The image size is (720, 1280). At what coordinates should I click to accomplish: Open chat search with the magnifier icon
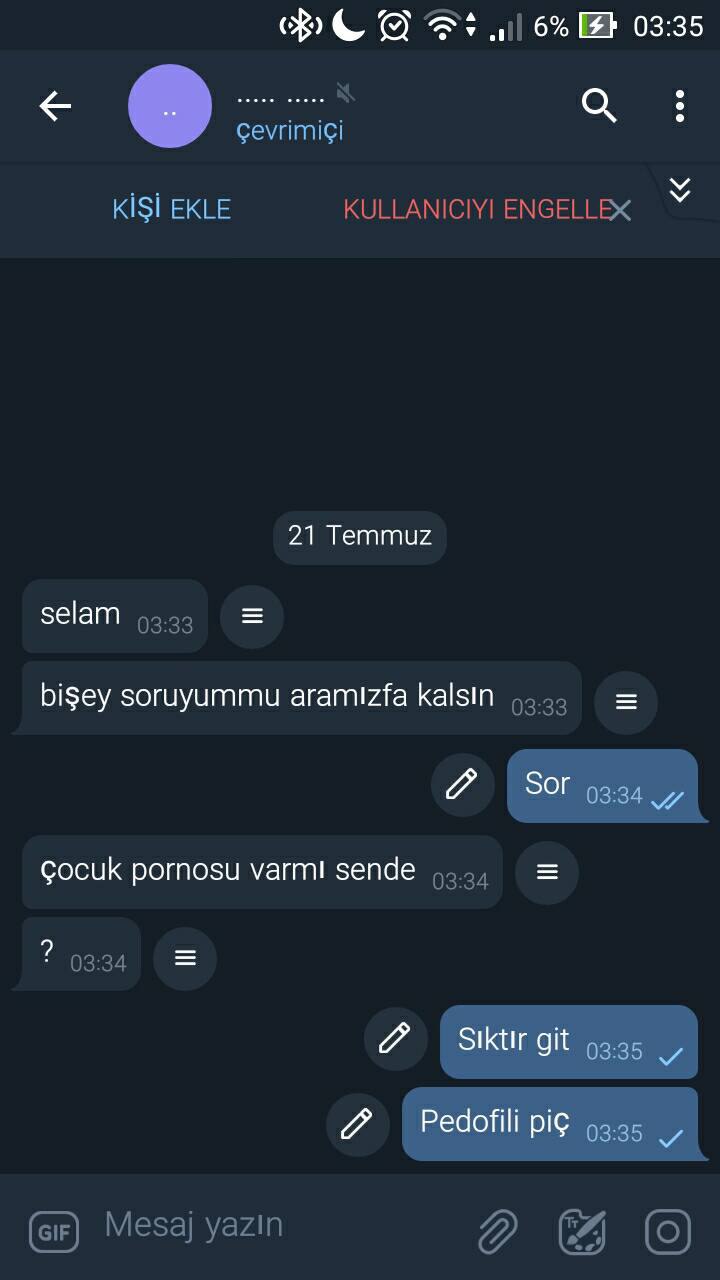[598, 105]
